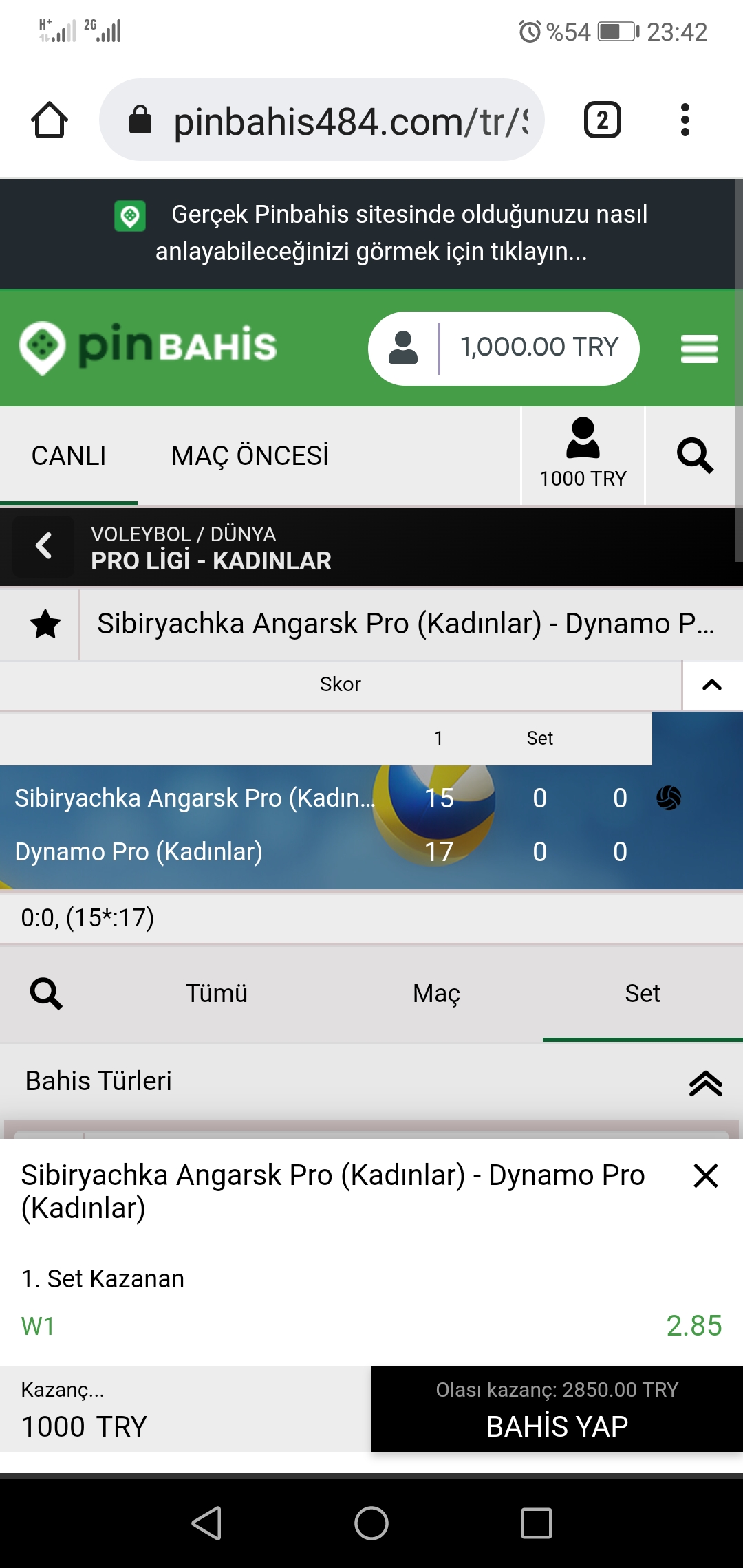Viewport: 743px width, 1568px height.
Task: Mark the match as favorite with the star
Action: (x=45, y=624)
